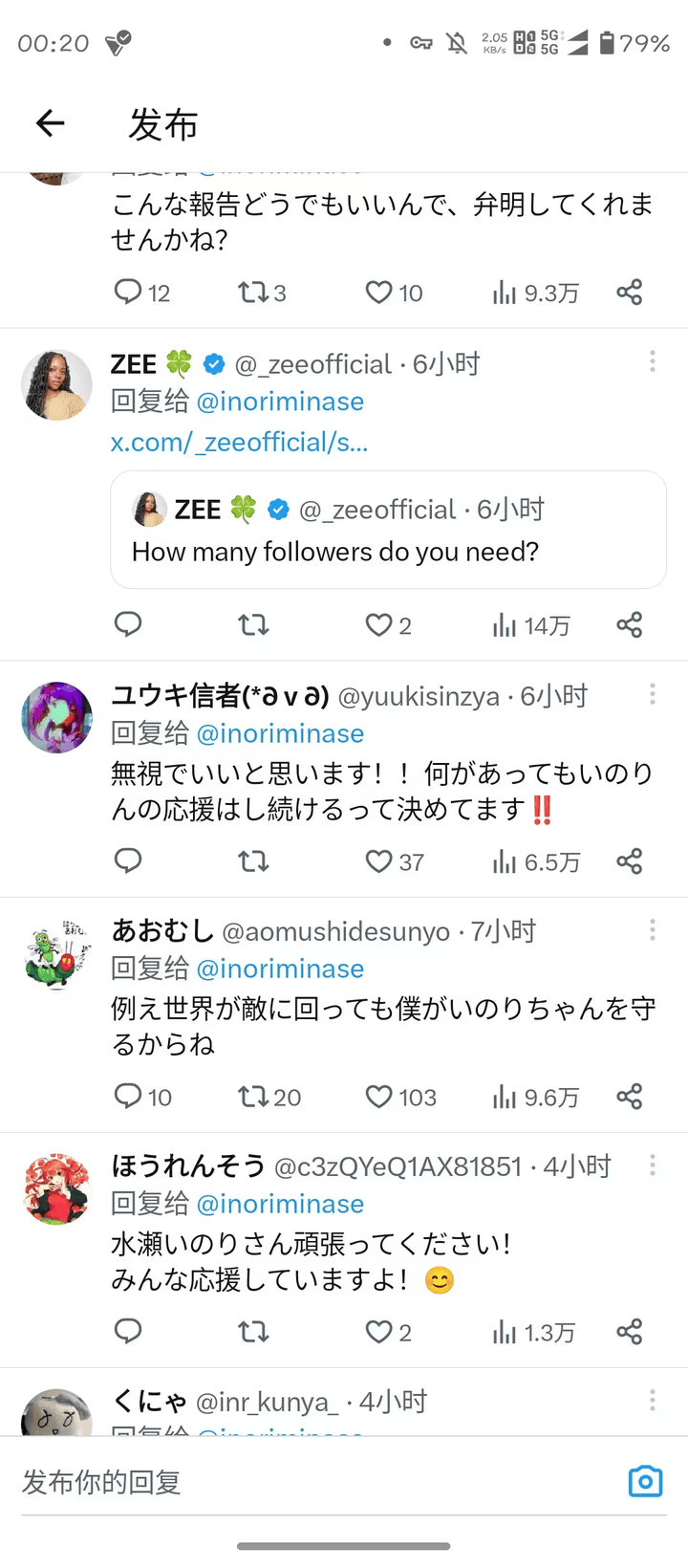
Task: Click the back arrow to leave this thread
Action: tap(49, 124)
